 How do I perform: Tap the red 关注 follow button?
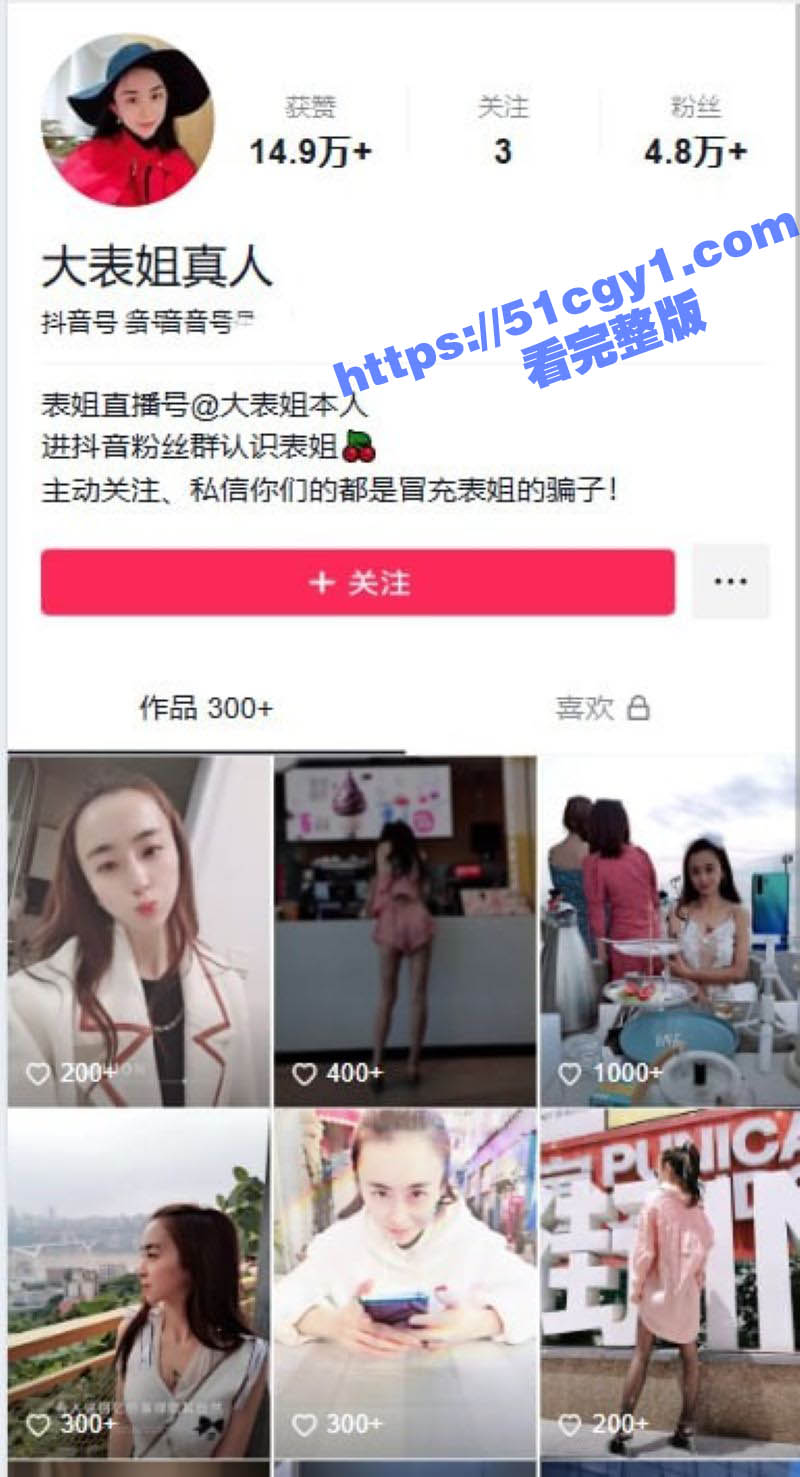click(x=357, y=582)
